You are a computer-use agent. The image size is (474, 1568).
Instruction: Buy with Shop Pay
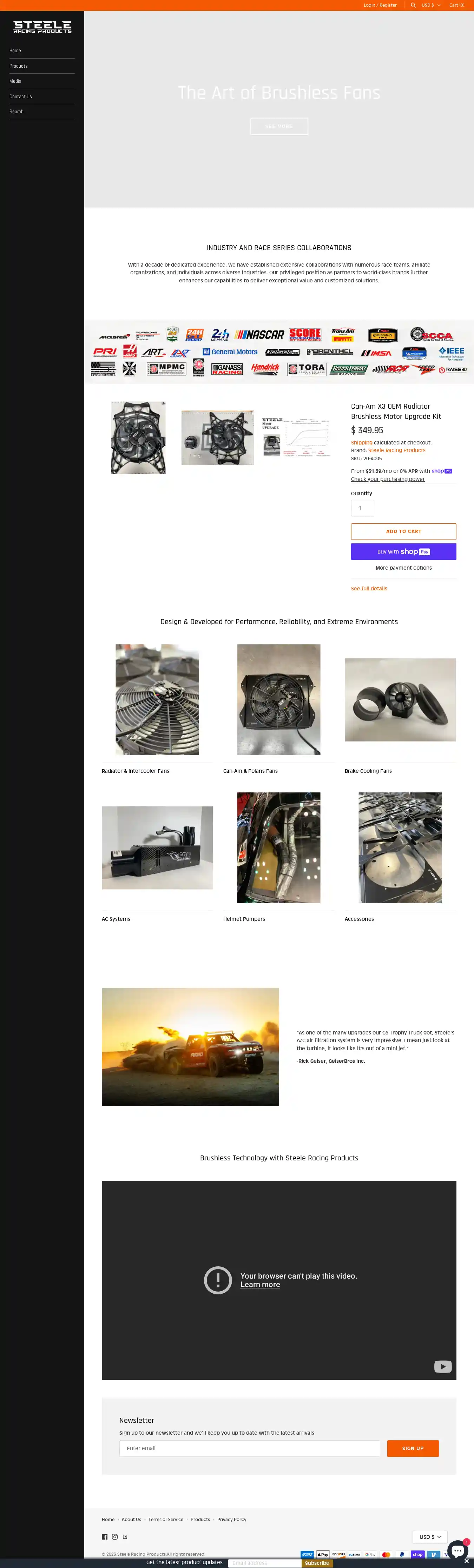click(403, 551)
